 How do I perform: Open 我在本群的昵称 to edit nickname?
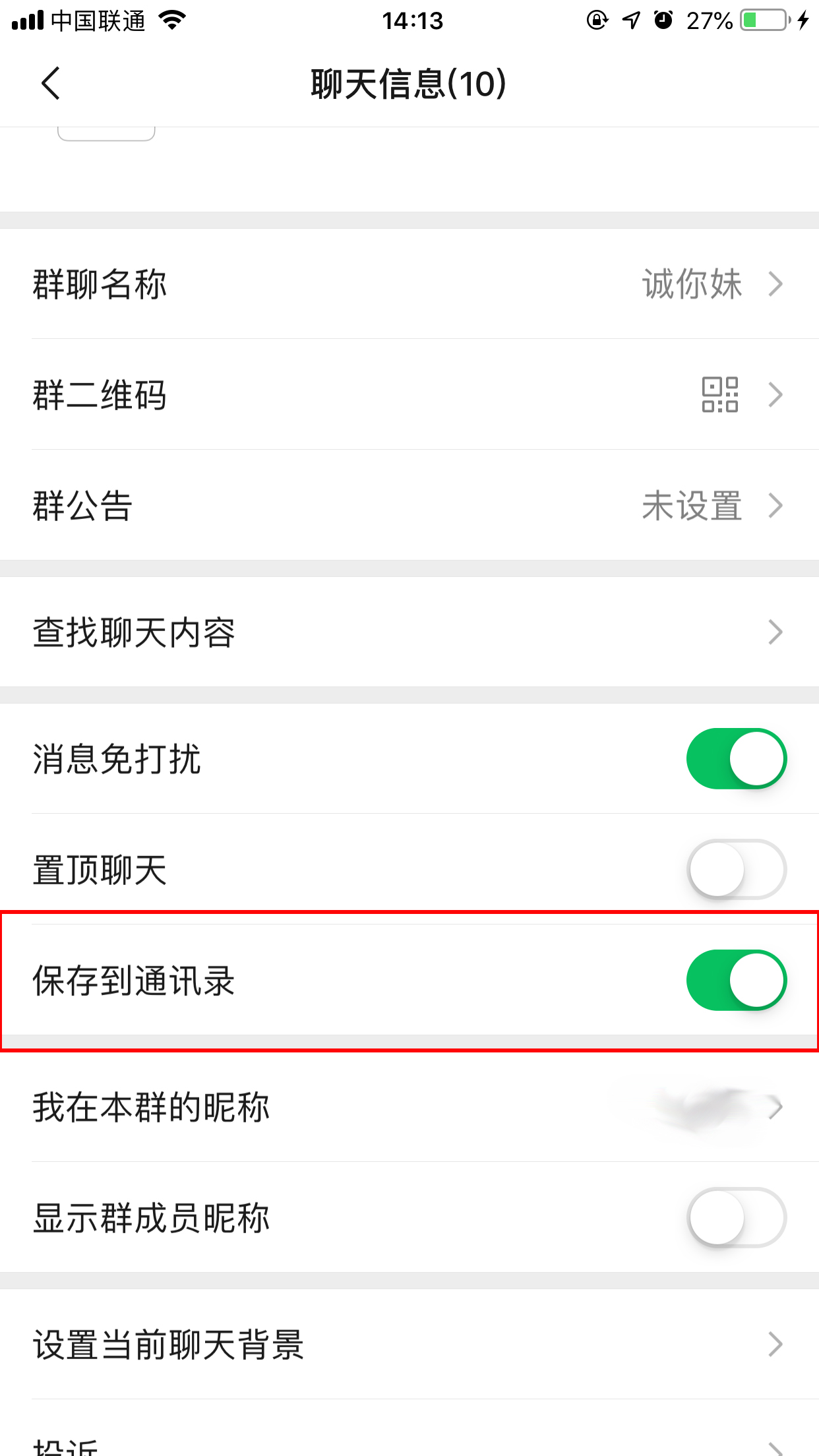(x=409, y=1108)
